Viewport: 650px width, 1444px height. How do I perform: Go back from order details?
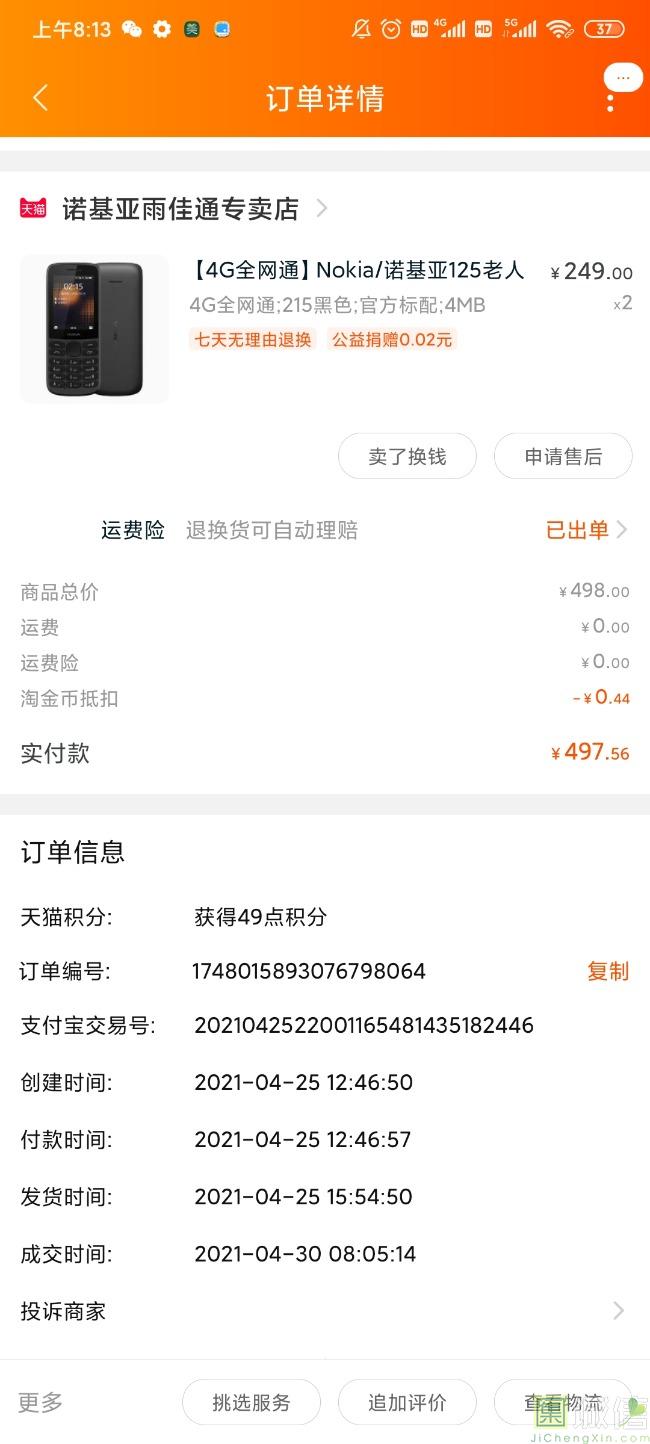(40, 98)
